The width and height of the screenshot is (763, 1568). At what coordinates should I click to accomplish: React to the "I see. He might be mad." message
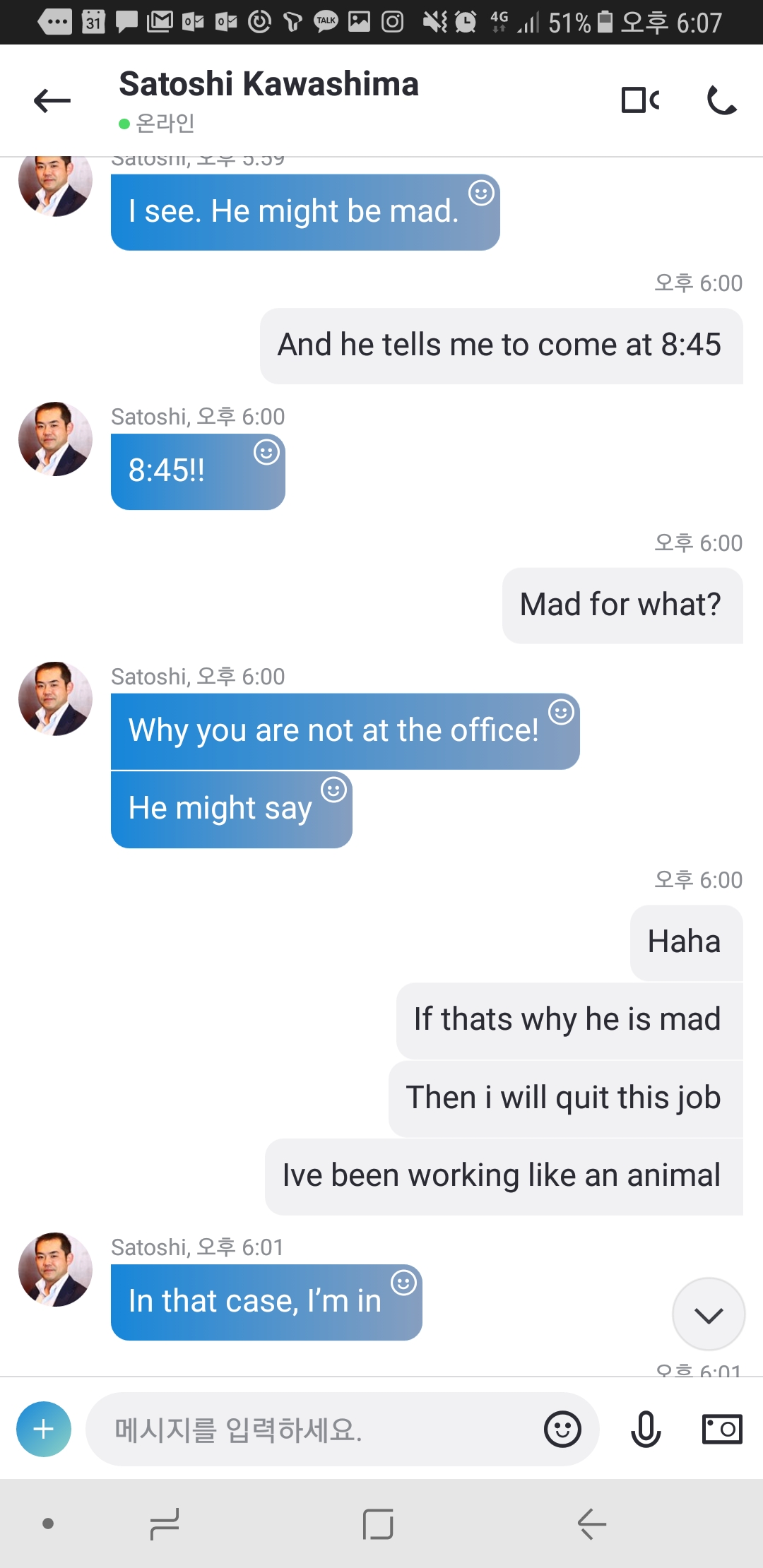point(481,192)
